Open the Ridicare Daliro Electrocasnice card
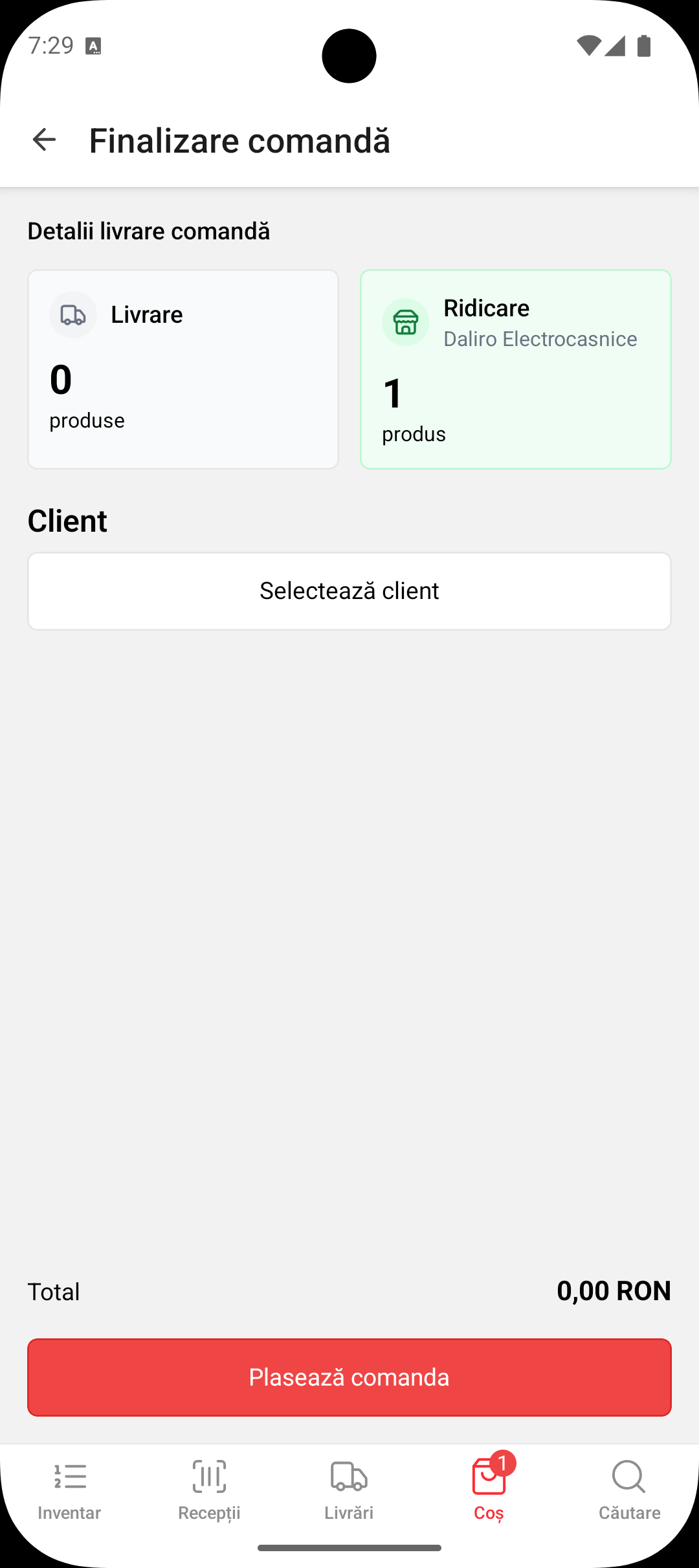Image resolution: width=699 pixels, height=1568 pixels. point(515,369)
